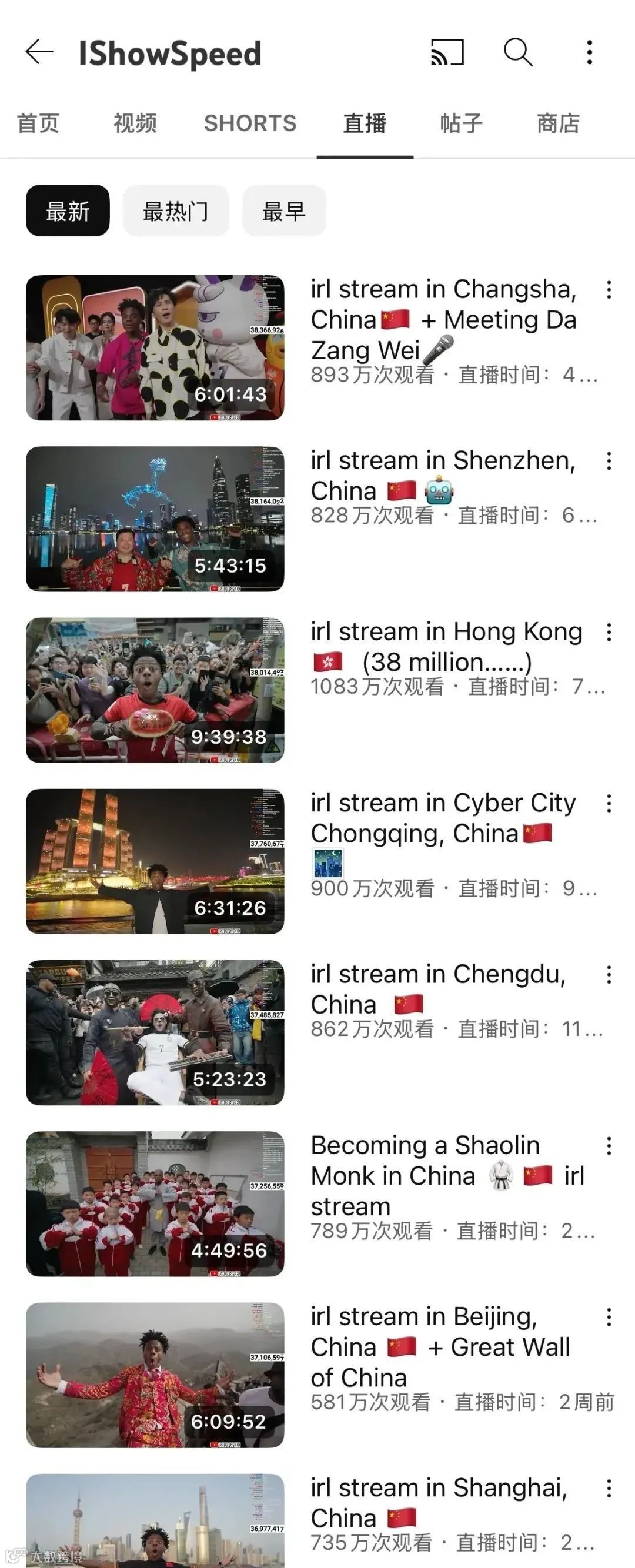Sort streams by 最早

(x=284, y=211)
